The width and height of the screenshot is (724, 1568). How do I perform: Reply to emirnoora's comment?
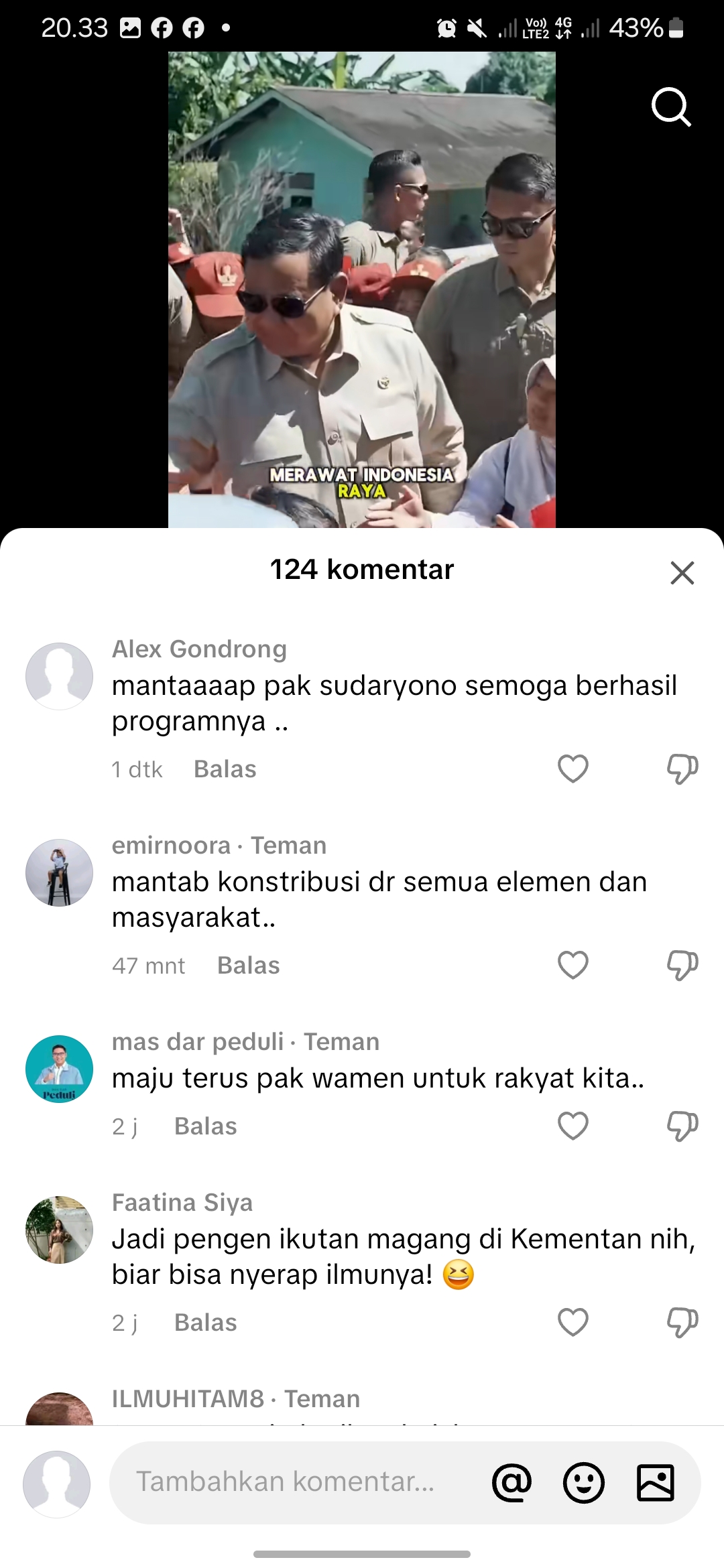pyautogui.click(x=248, y=966)
